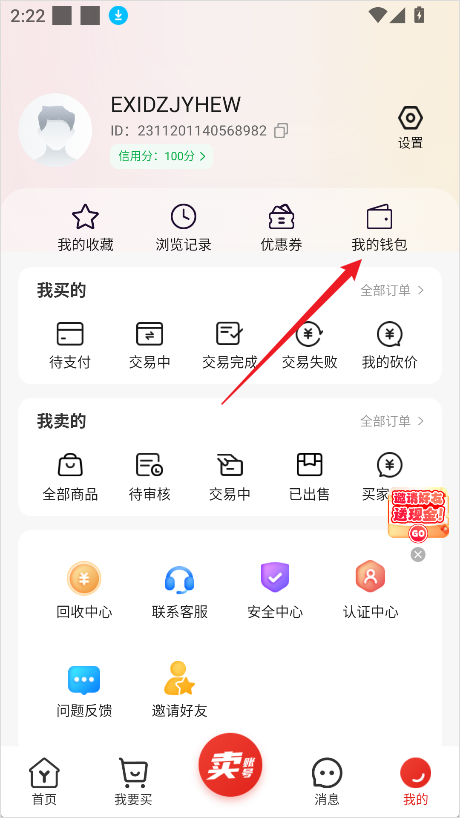Dismiss the 邀请好友送现金 floating banner
The image size is (460, 818).
418,555
